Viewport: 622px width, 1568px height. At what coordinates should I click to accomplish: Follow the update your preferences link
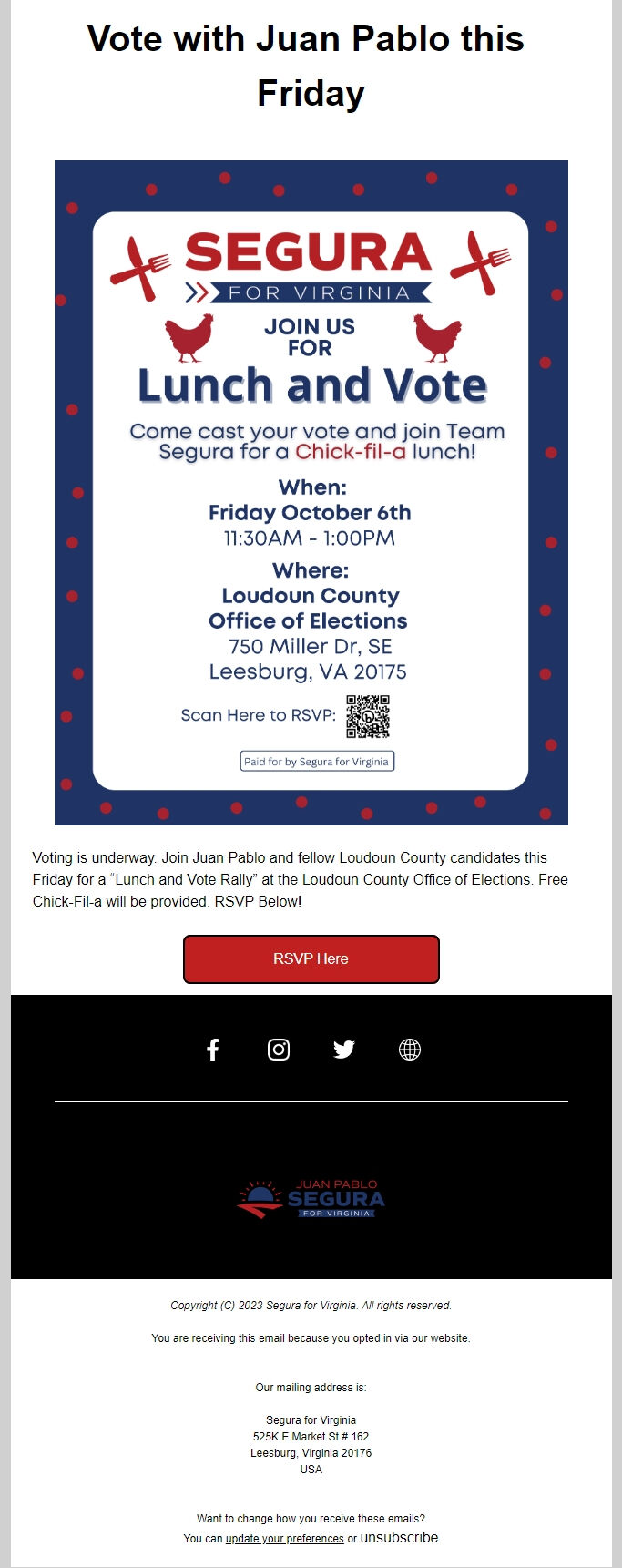284,1539
